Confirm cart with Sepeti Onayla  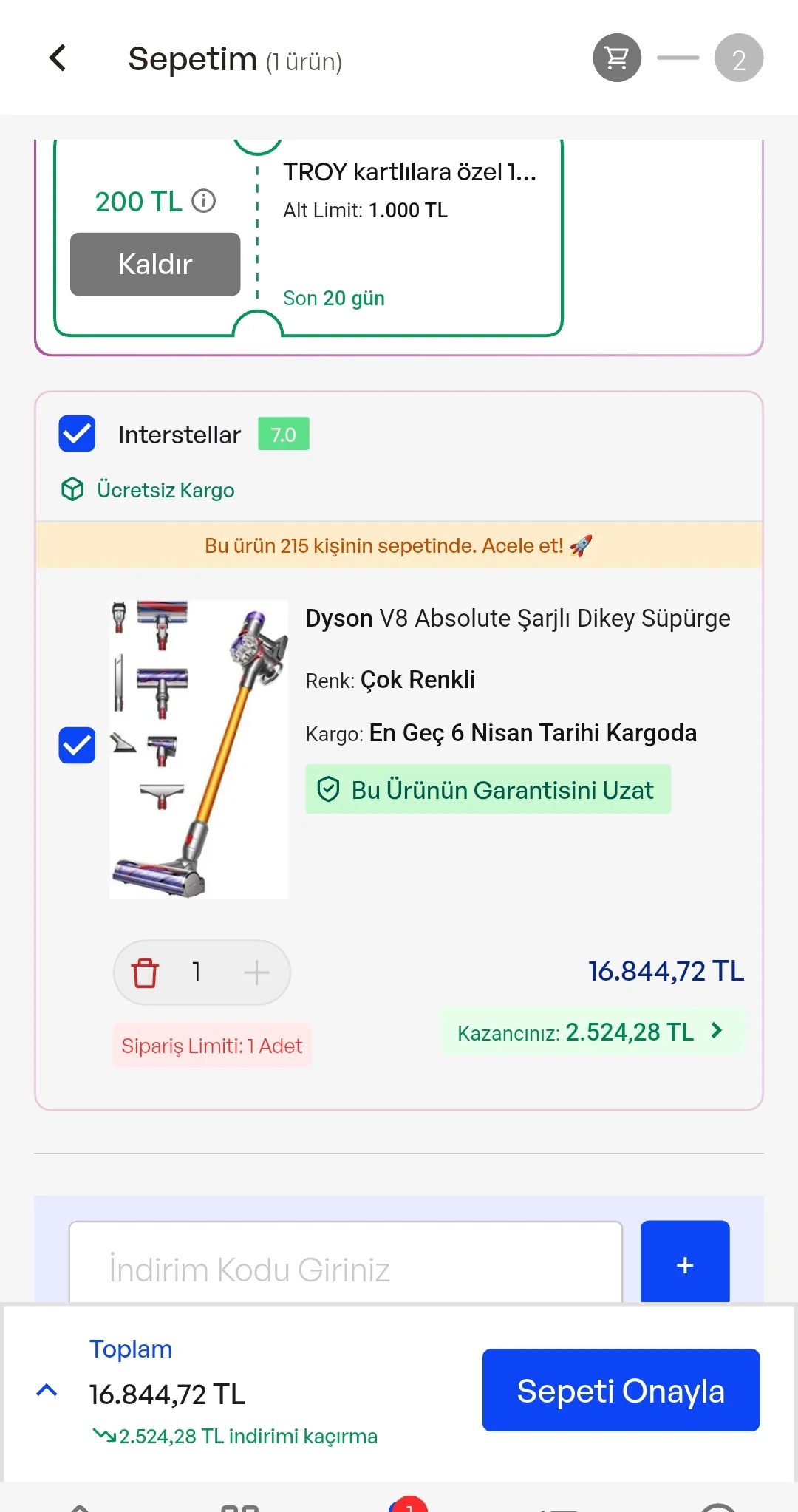[621, 1391]
